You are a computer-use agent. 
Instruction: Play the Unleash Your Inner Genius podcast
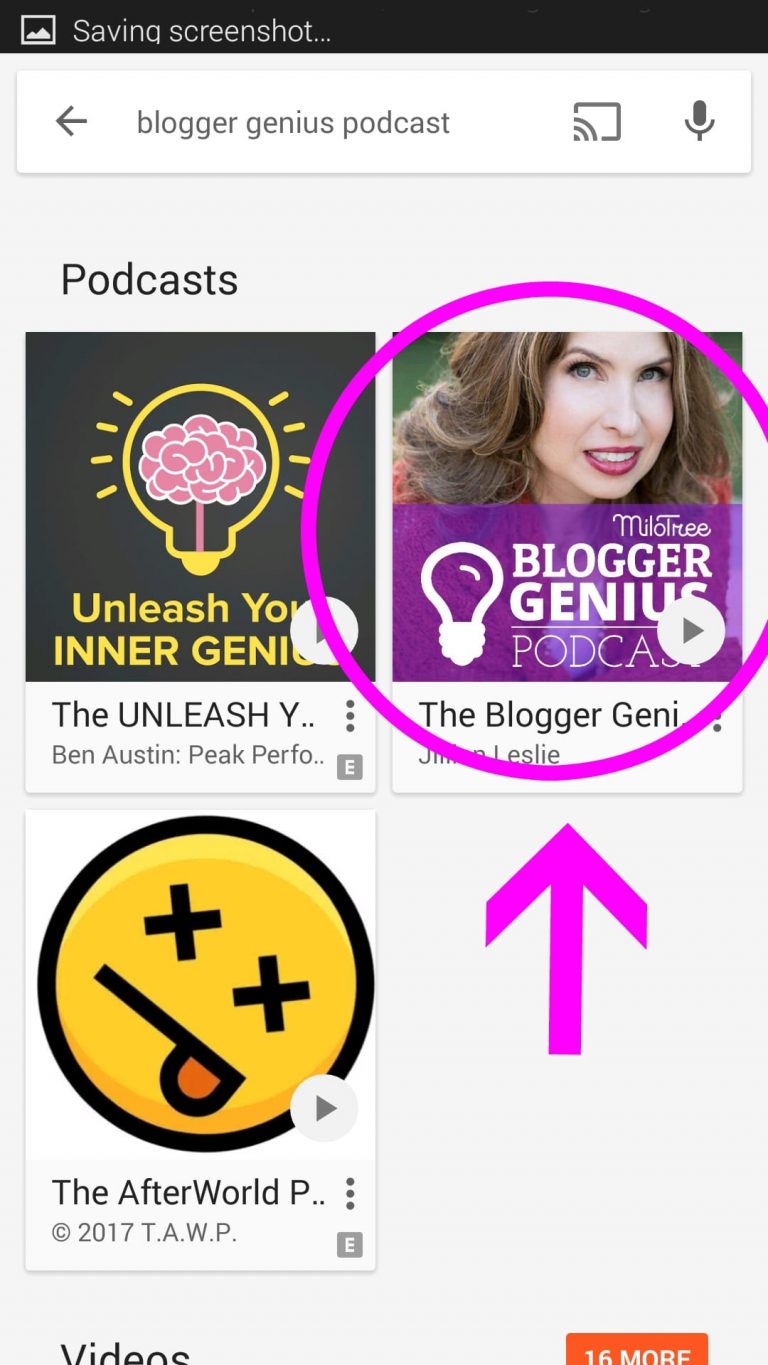click(325, 631)
